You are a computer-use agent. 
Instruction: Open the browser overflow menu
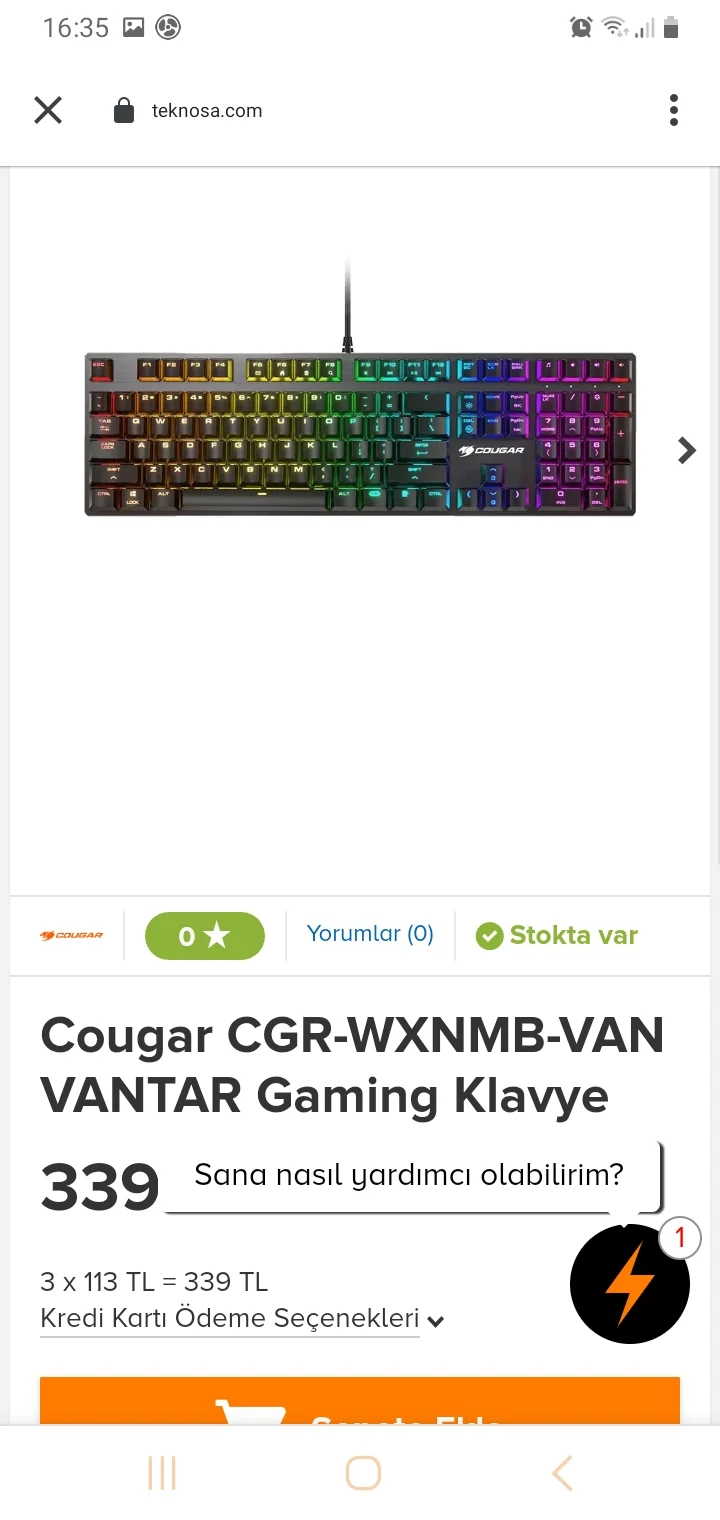[x=674, y=110]
